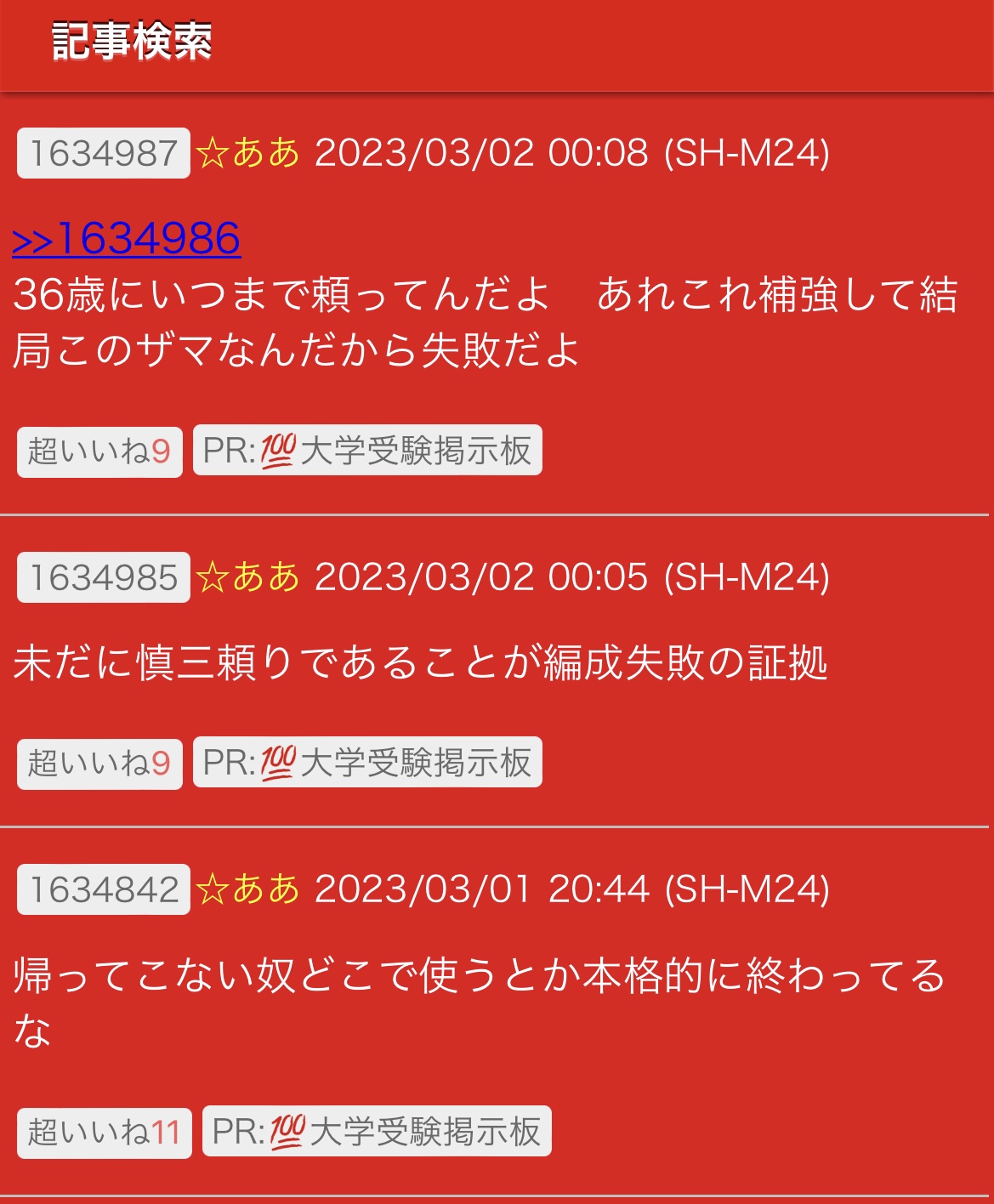Open post number 1634987
Viewport: 994px width, 1204px height.
pos(104,154)
